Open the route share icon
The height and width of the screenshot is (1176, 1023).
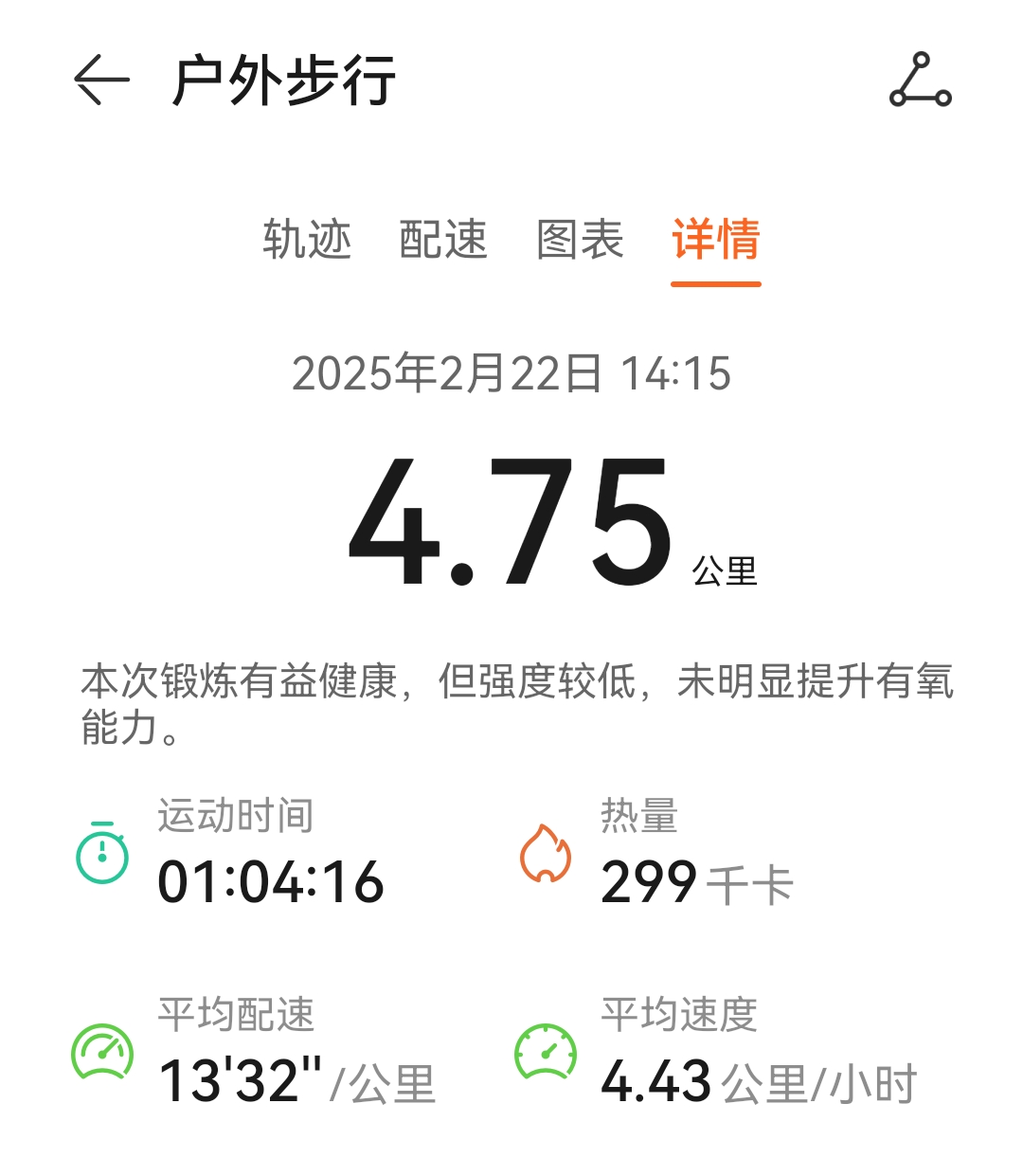[x=920, y=81]
